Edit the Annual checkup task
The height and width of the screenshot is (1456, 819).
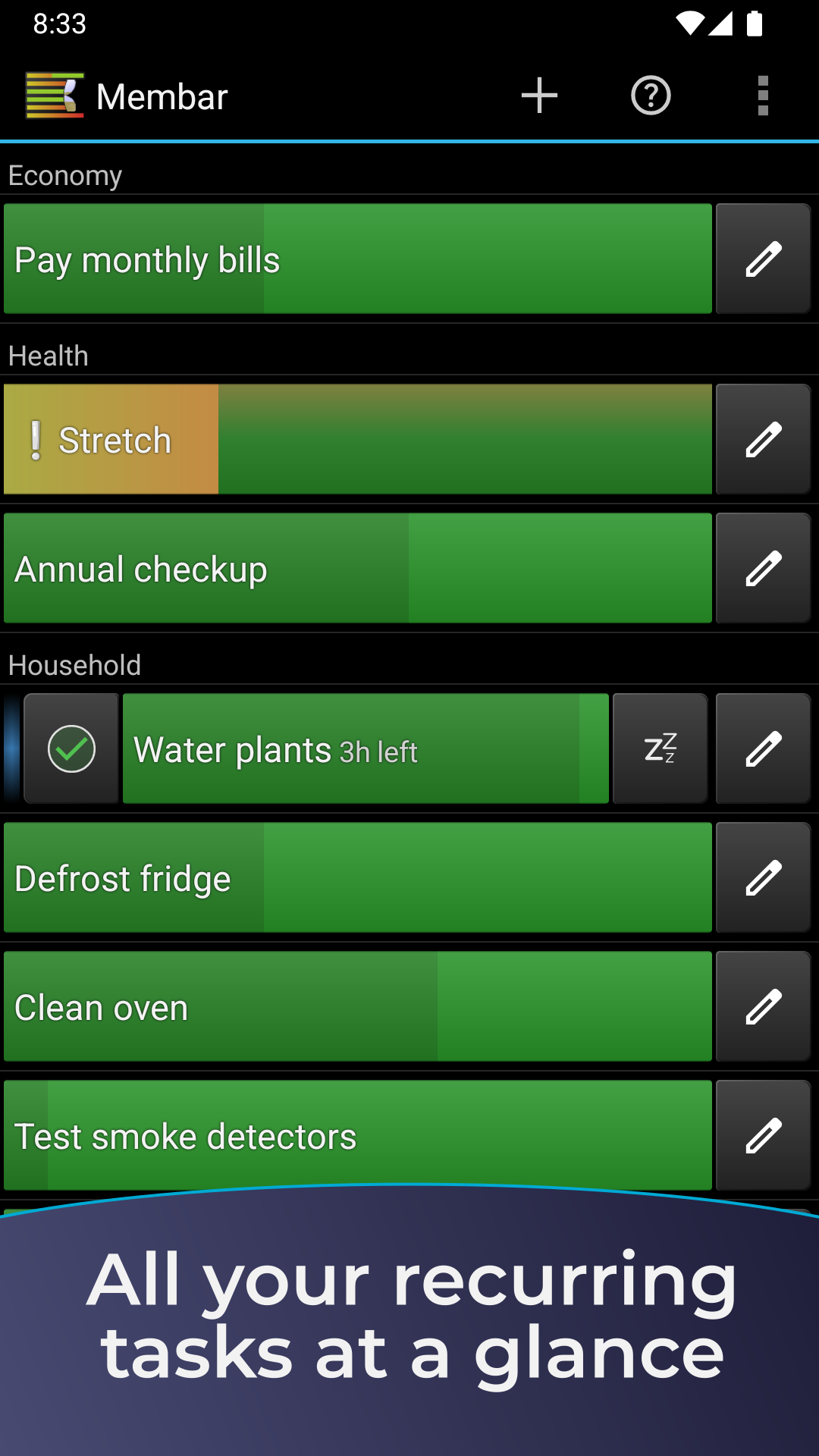coord(763,568)
